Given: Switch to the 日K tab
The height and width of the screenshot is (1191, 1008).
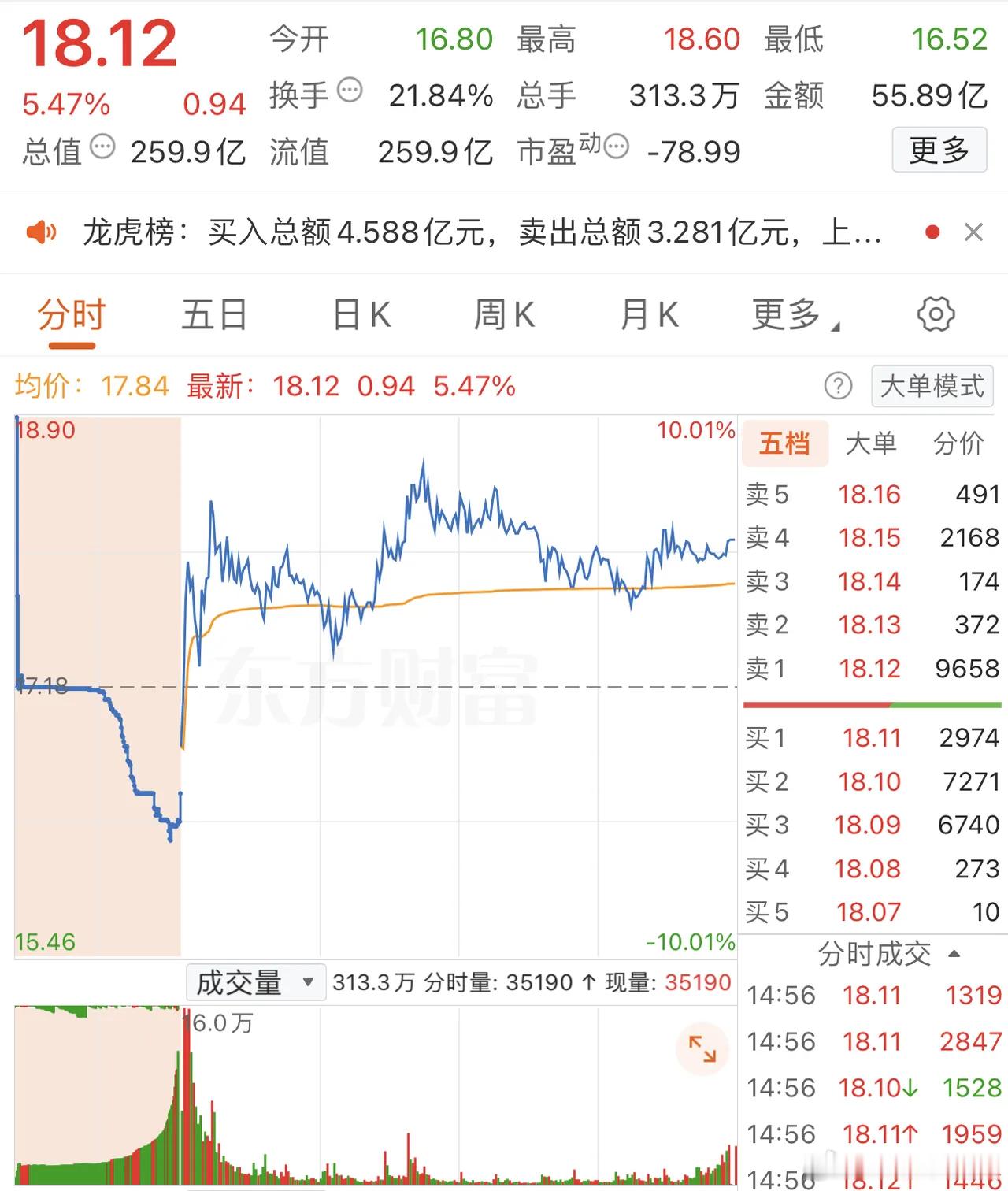Looking at the screenshot, I should tap(361, 314).
